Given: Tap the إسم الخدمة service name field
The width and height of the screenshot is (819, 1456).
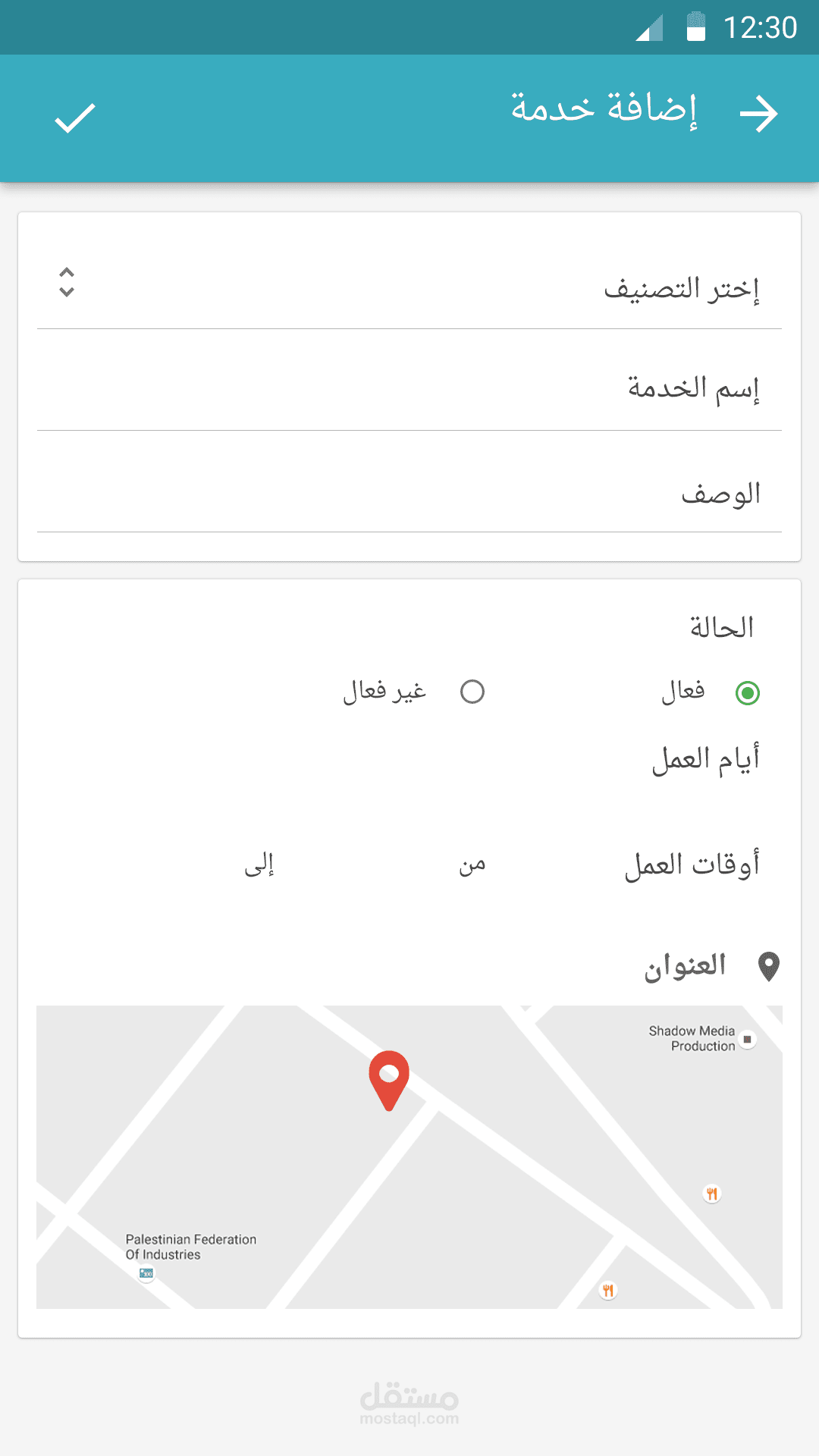Looking at the screenshot, I should (x=409, y=388).
